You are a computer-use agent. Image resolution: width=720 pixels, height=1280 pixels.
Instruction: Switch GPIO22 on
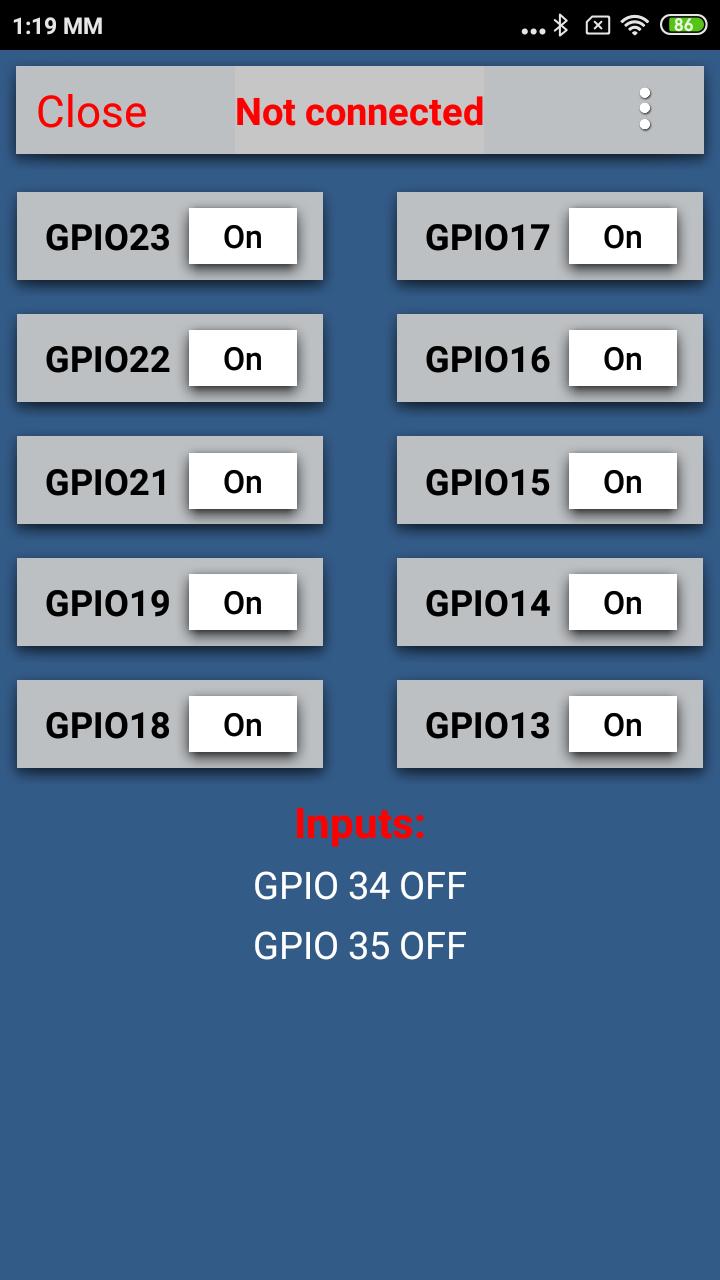click(243, 359)
